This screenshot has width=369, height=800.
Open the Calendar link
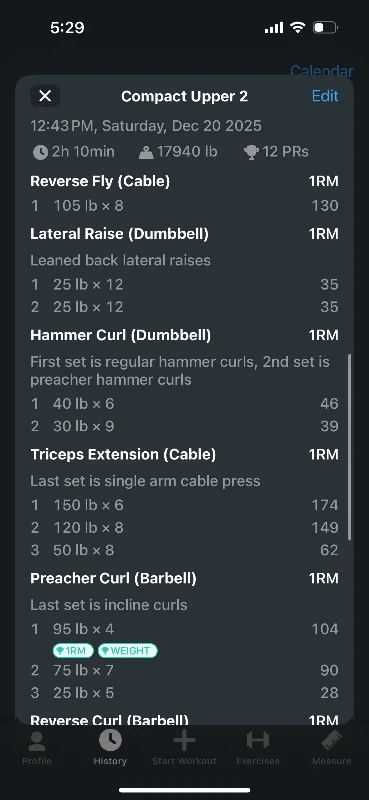322,70
